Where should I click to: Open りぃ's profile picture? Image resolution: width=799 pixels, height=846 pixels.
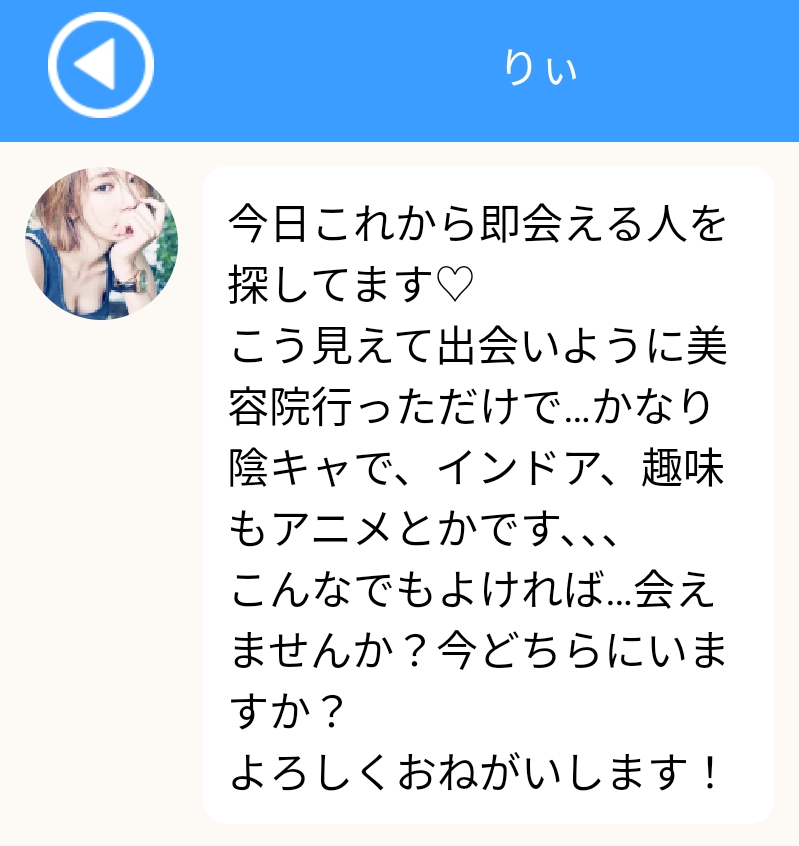[101, 243]
